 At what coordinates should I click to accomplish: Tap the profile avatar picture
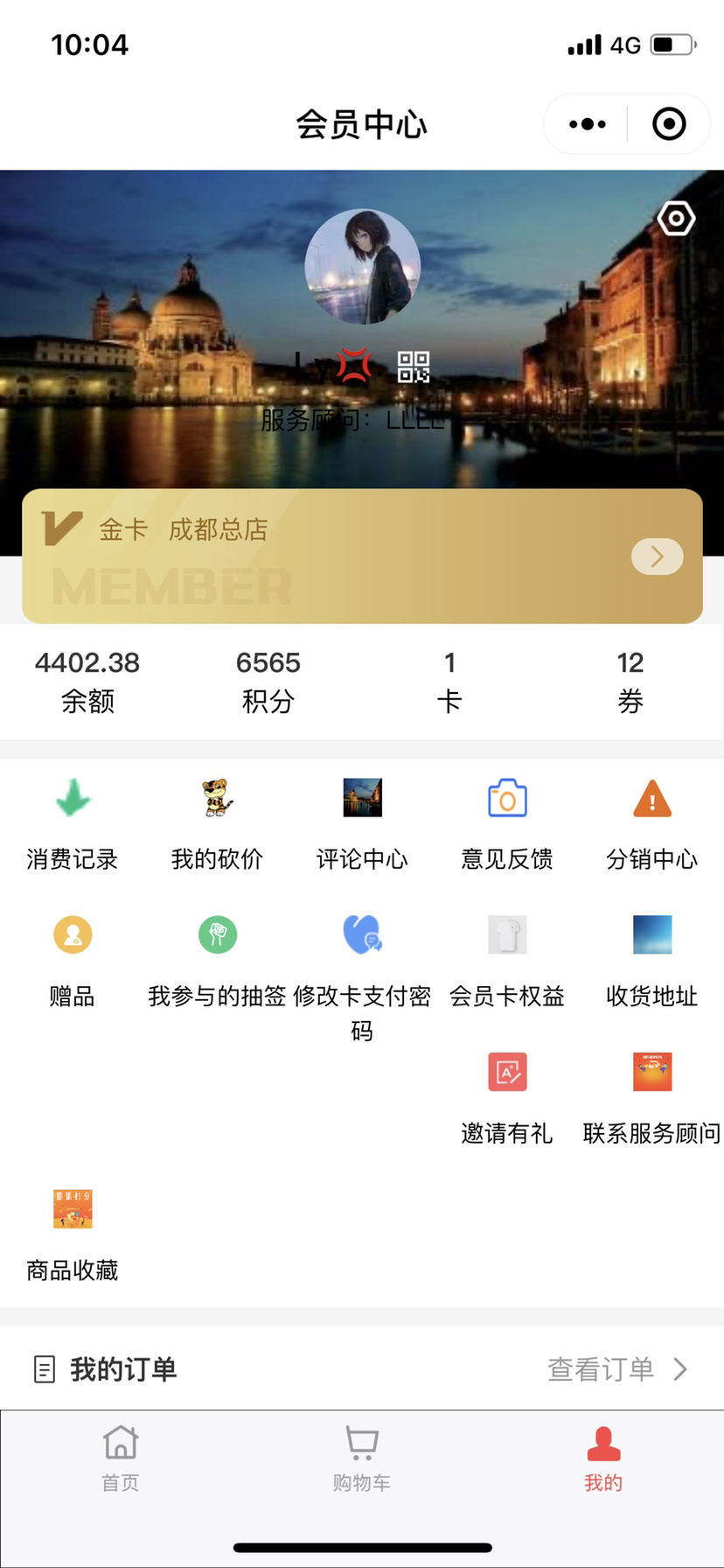click(362, 267)
